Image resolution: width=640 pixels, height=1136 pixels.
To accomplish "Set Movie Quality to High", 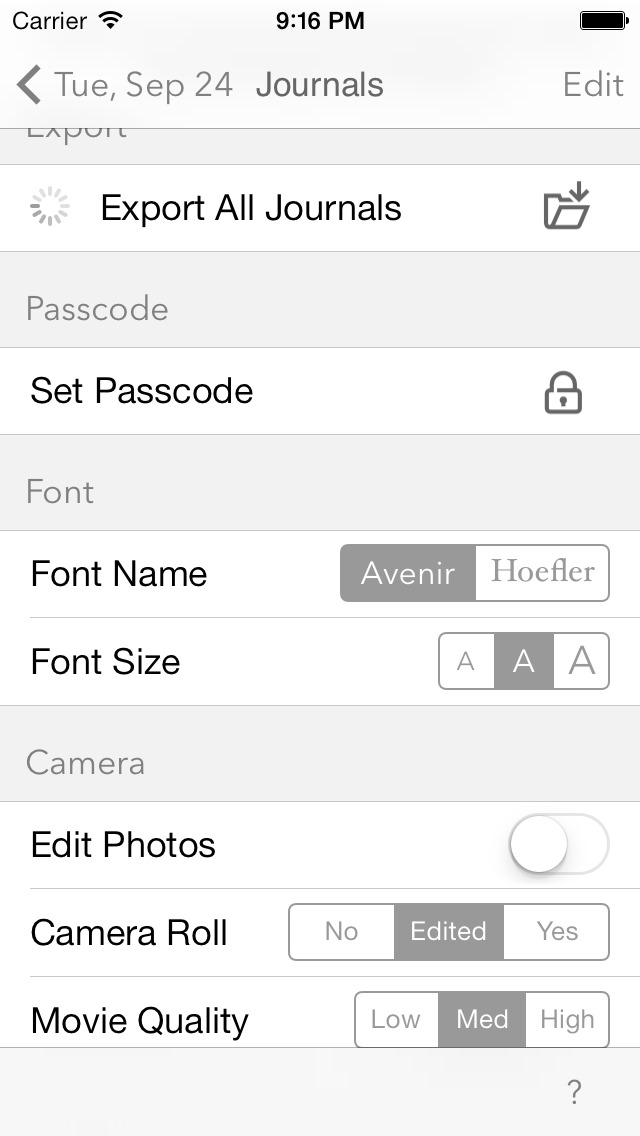I will tap(568, 1019).
